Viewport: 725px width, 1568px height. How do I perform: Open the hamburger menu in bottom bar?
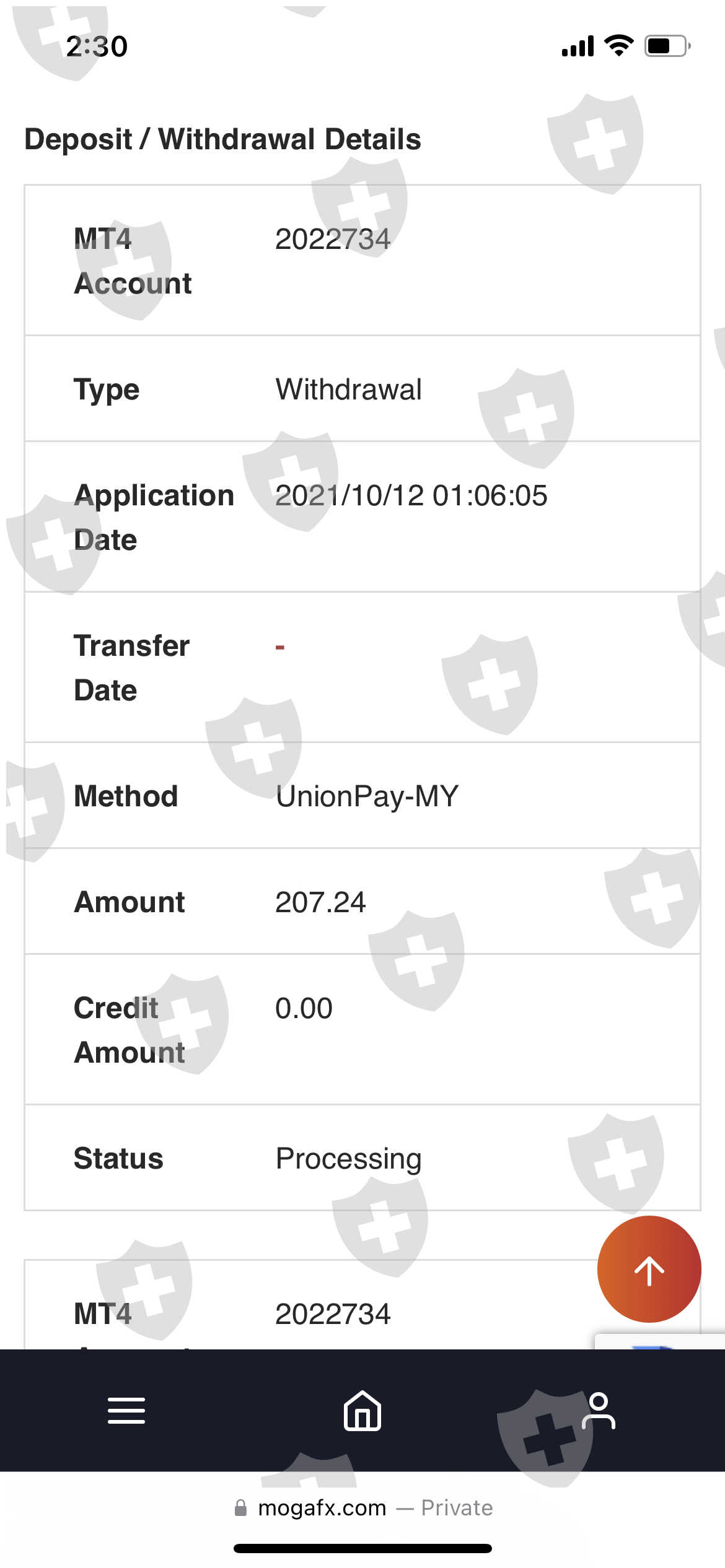point(126,1411)
